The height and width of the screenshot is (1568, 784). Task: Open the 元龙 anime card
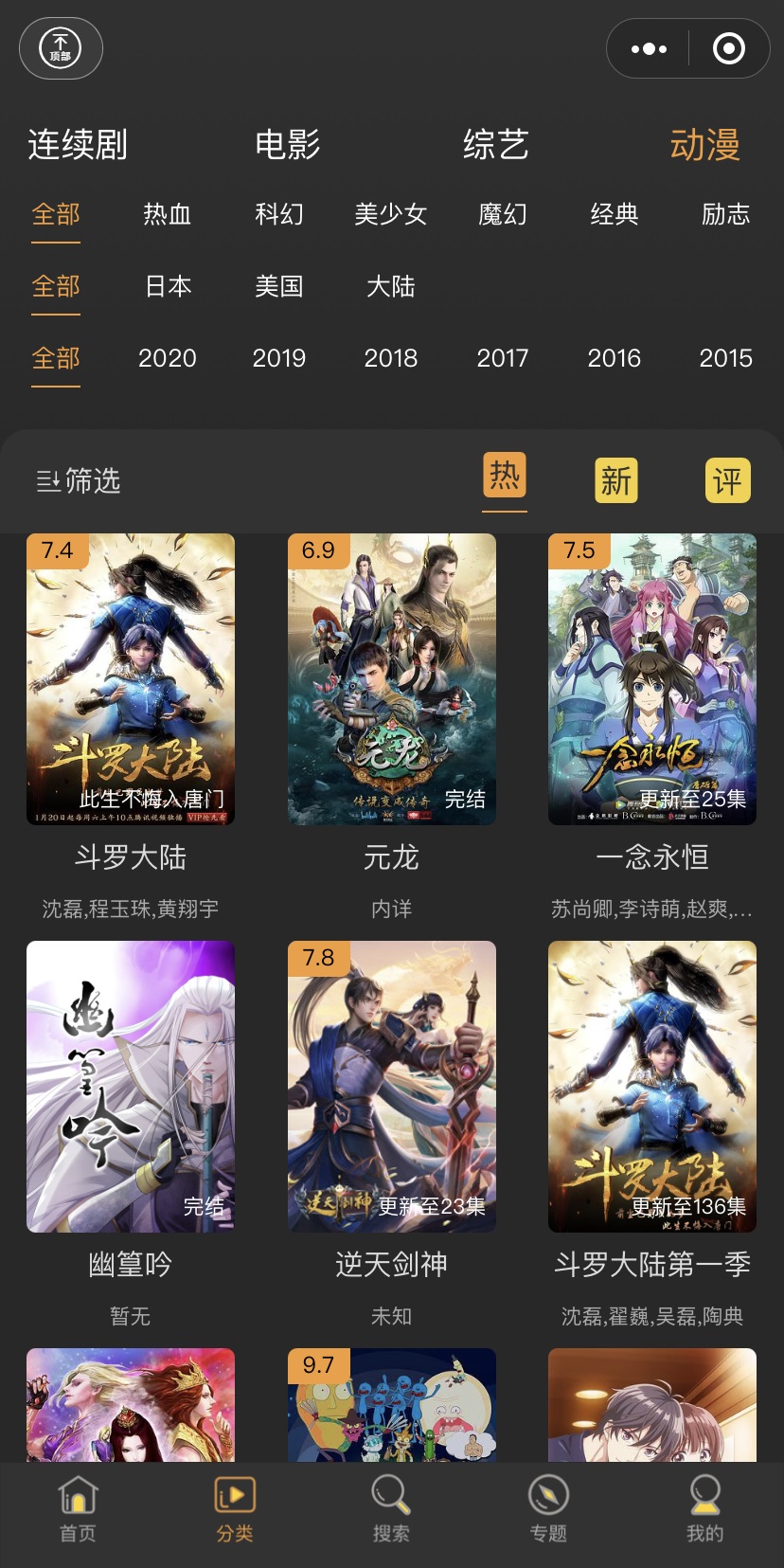pos(391,679)
